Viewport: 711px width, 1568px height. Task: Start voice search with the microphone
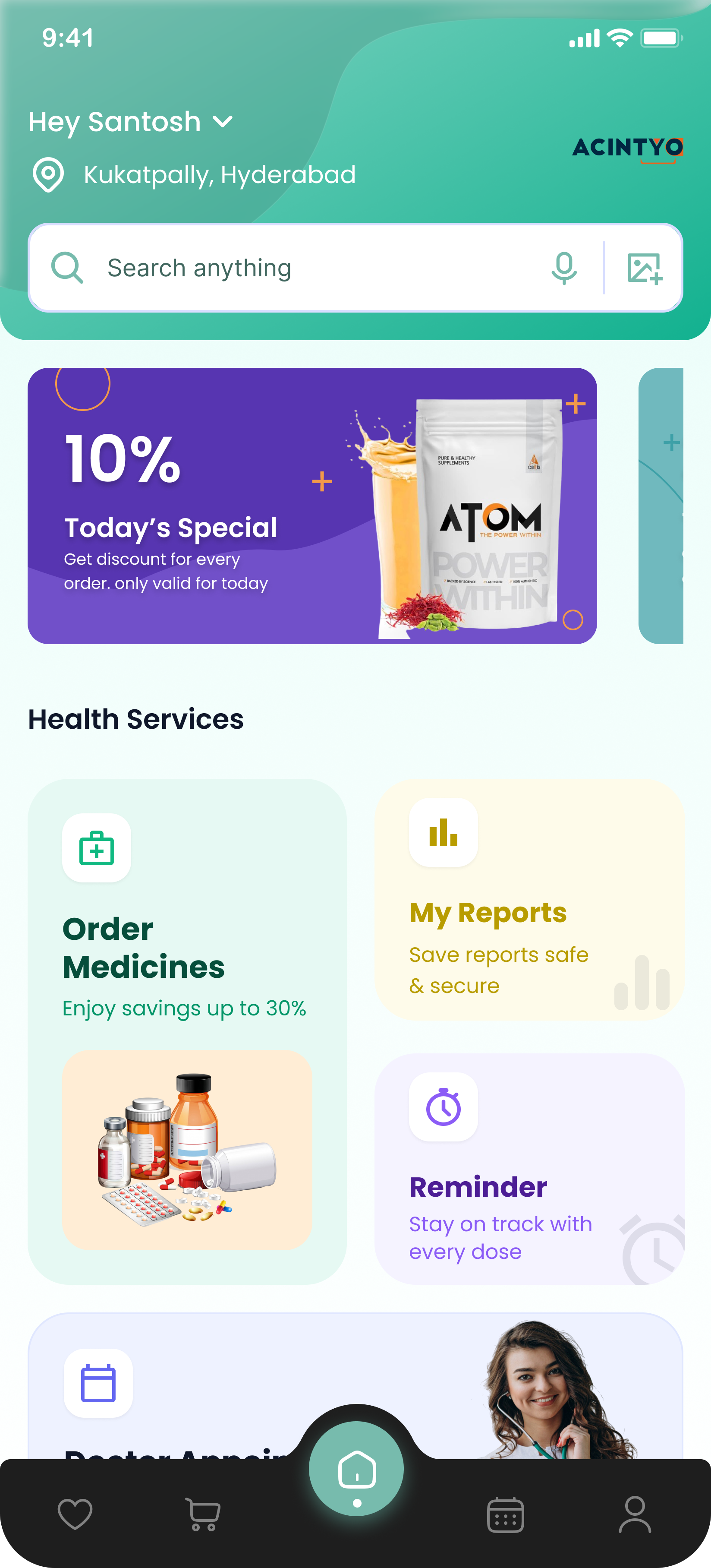pyautogui.click(x=564, y=268)
